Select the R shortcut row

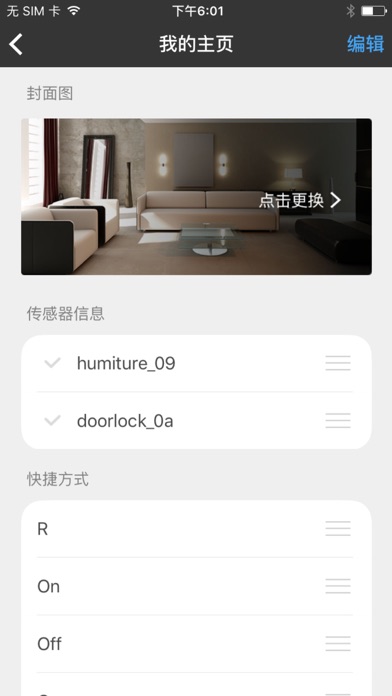click(x=196, y=529)
